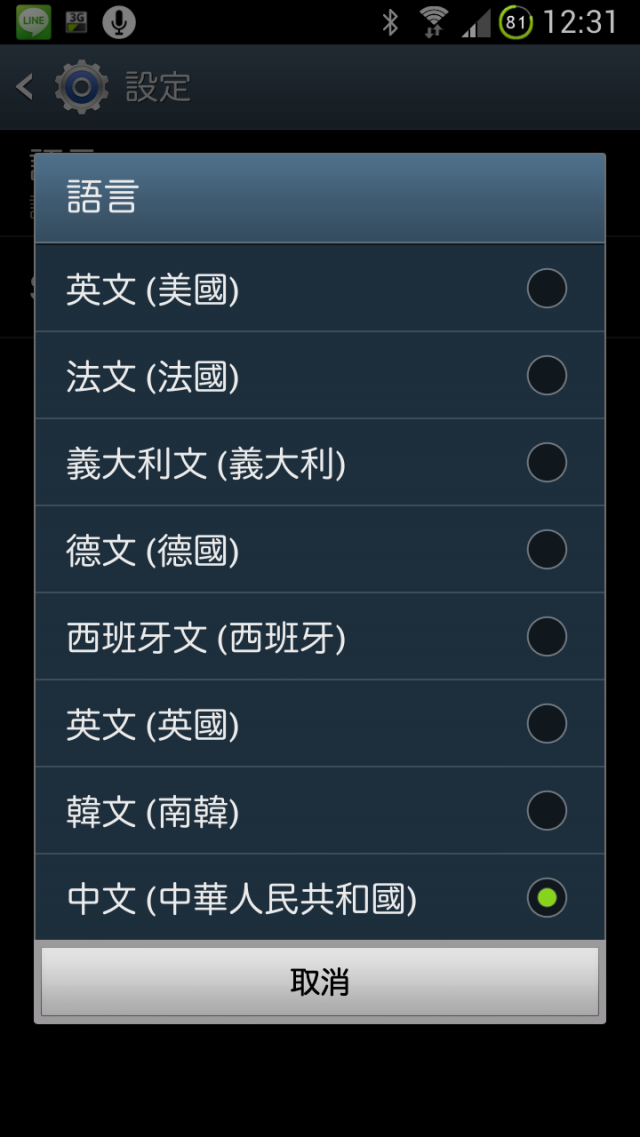Select 中文 (中華人民共和國) option
640x1138 pixels.
click(x=319, y=898)
